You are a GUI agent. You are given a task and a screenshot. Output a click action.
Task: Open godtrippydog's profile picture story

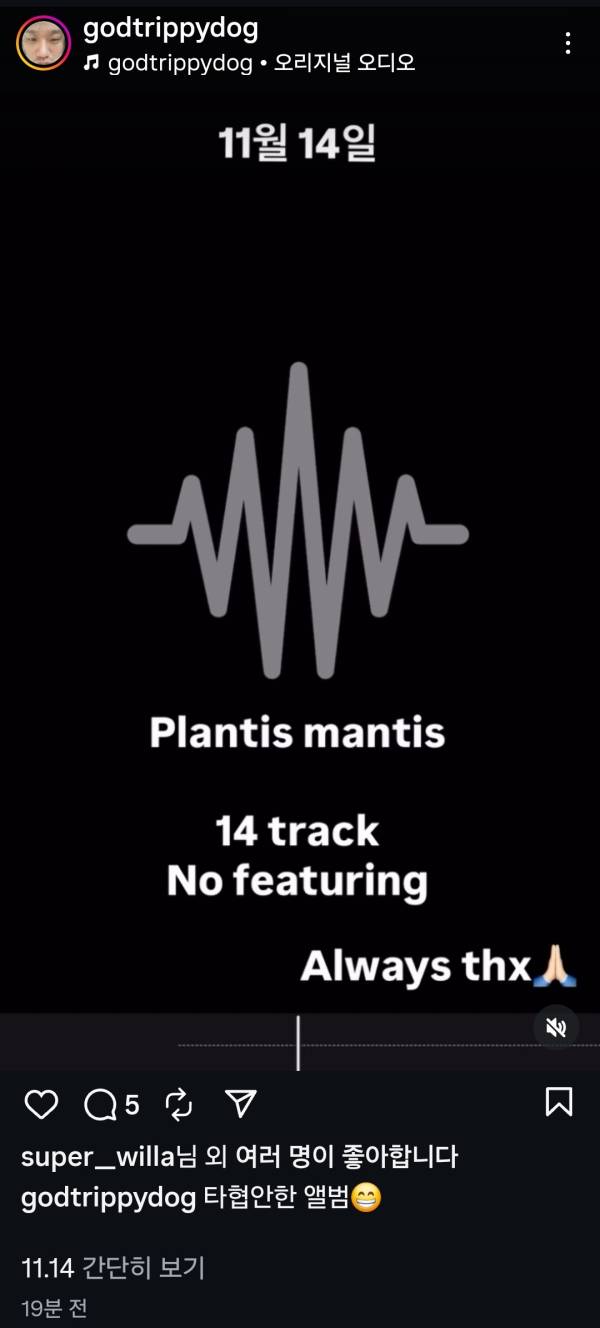click(43, 43)
